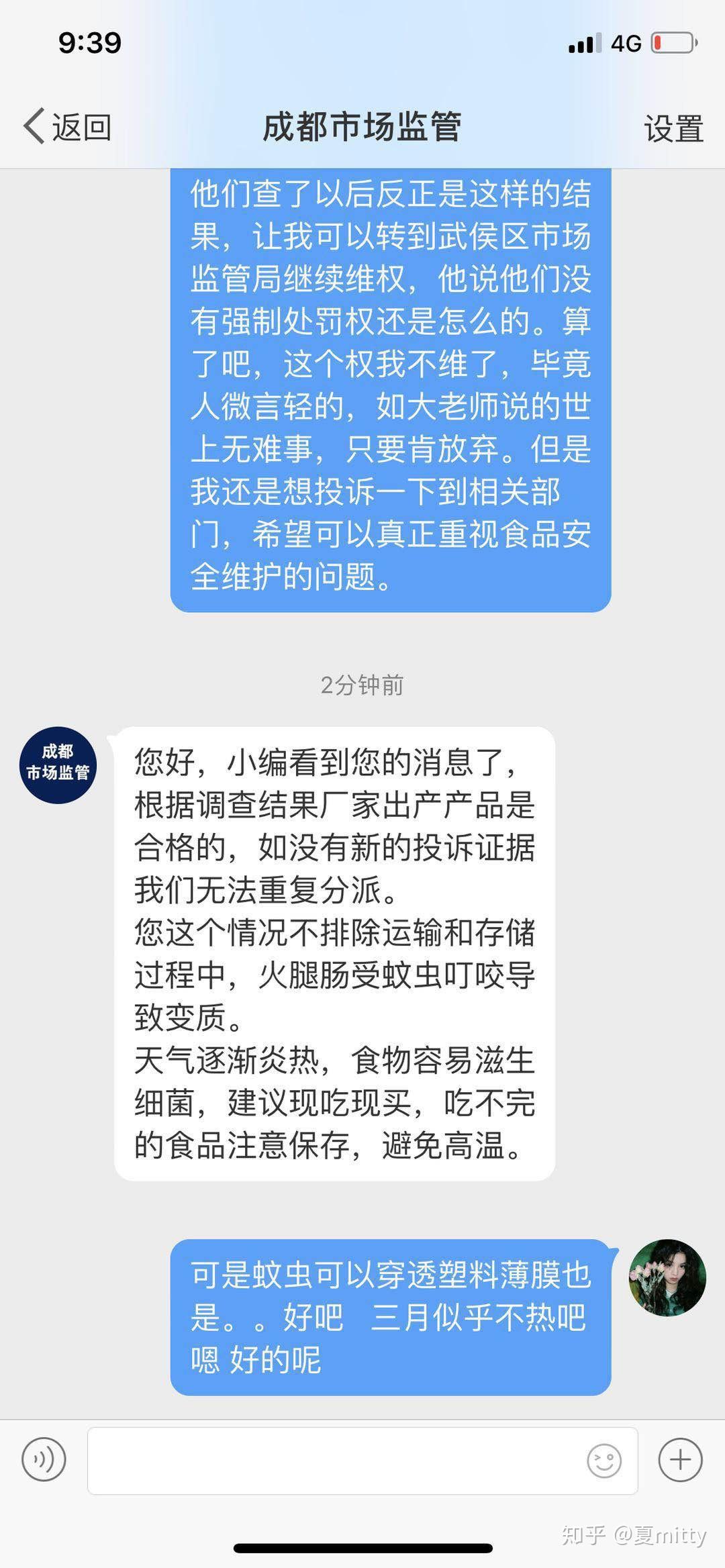The height and width of the screenshot is (1568, 725).
Task: Switch to voice message input
Action: [44, 1459]
